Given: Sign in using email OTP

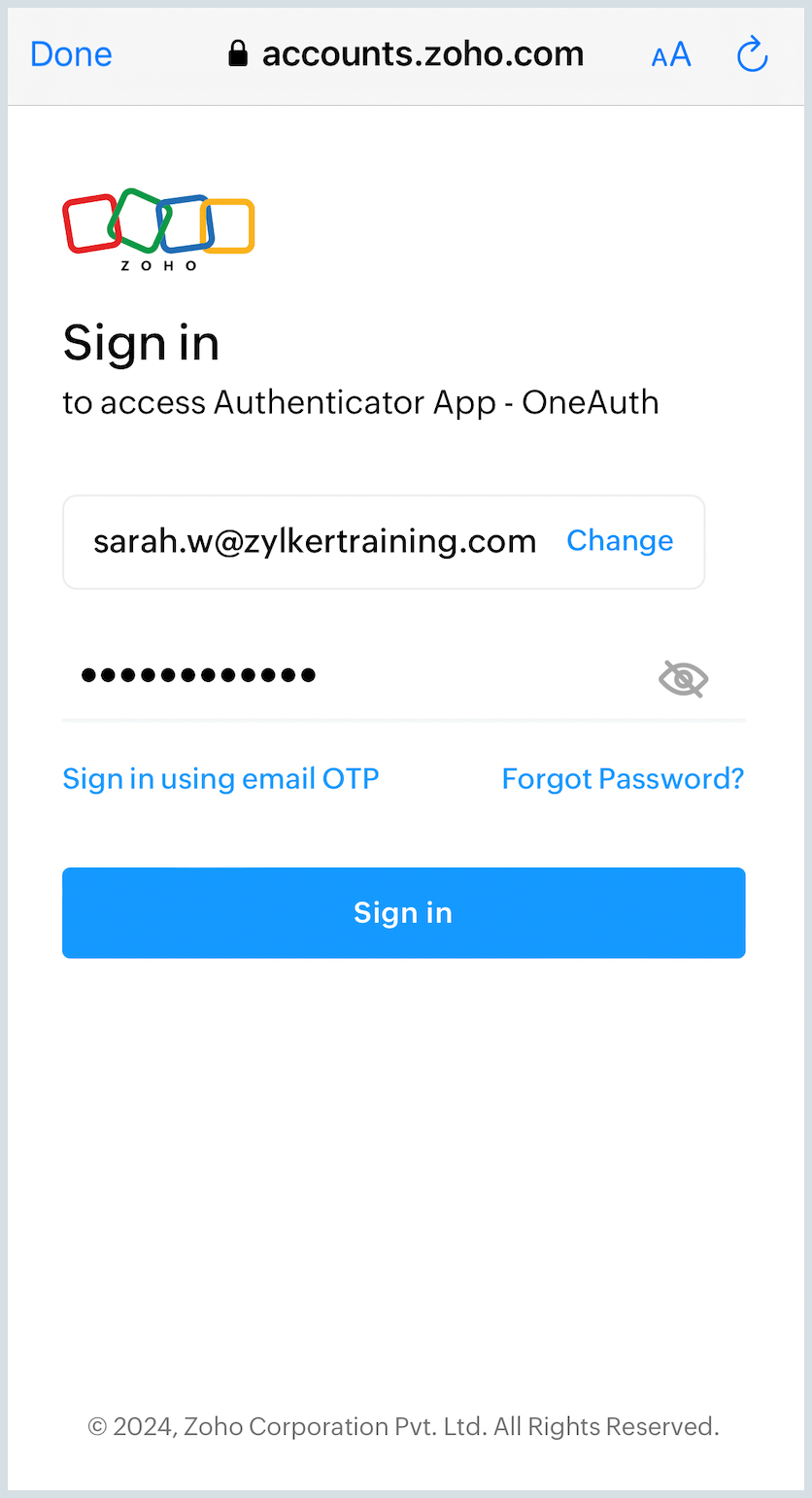Looking at the screenshot, I should (x=220, y=778).
